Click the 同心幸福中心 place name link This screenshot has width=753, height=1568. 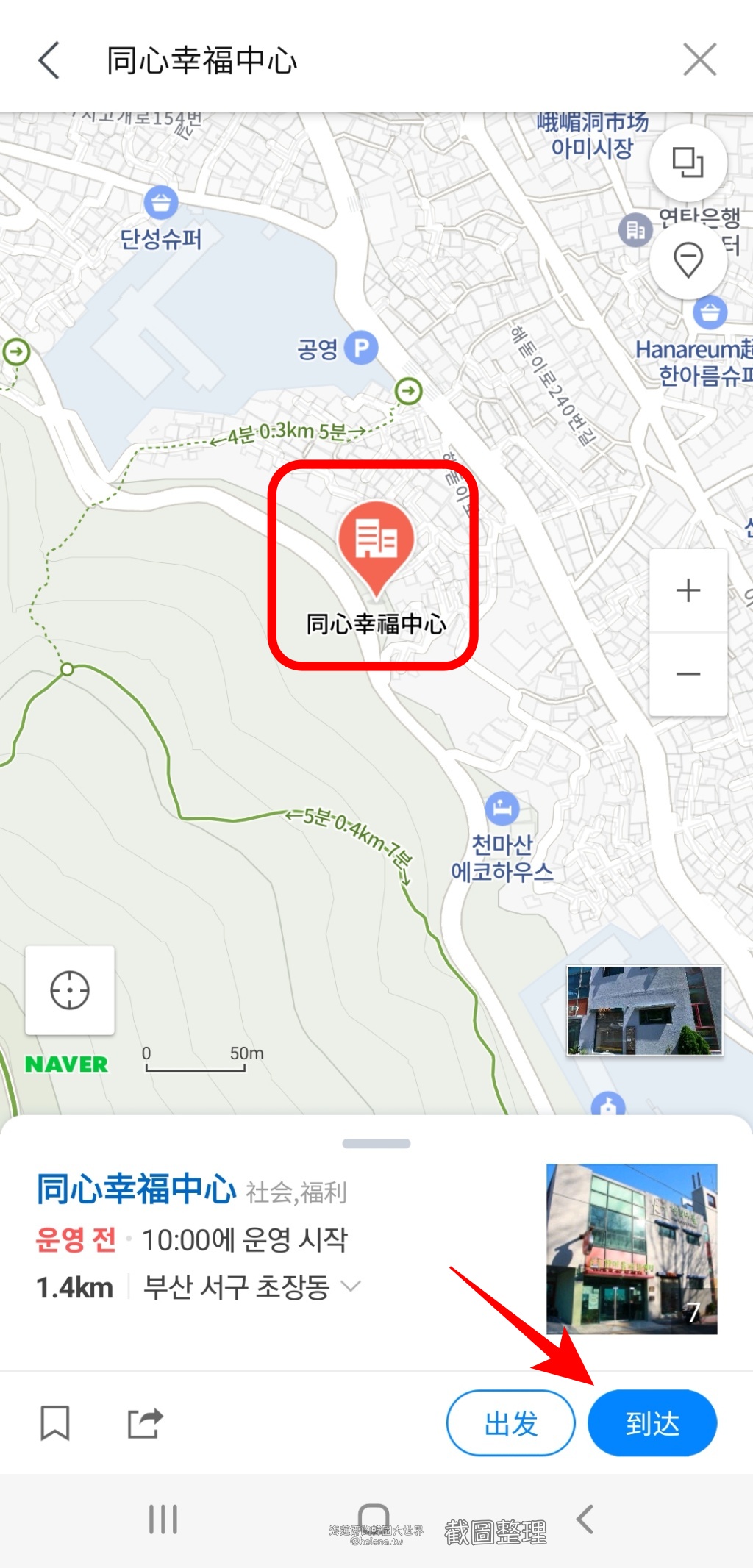(135, 1188)
